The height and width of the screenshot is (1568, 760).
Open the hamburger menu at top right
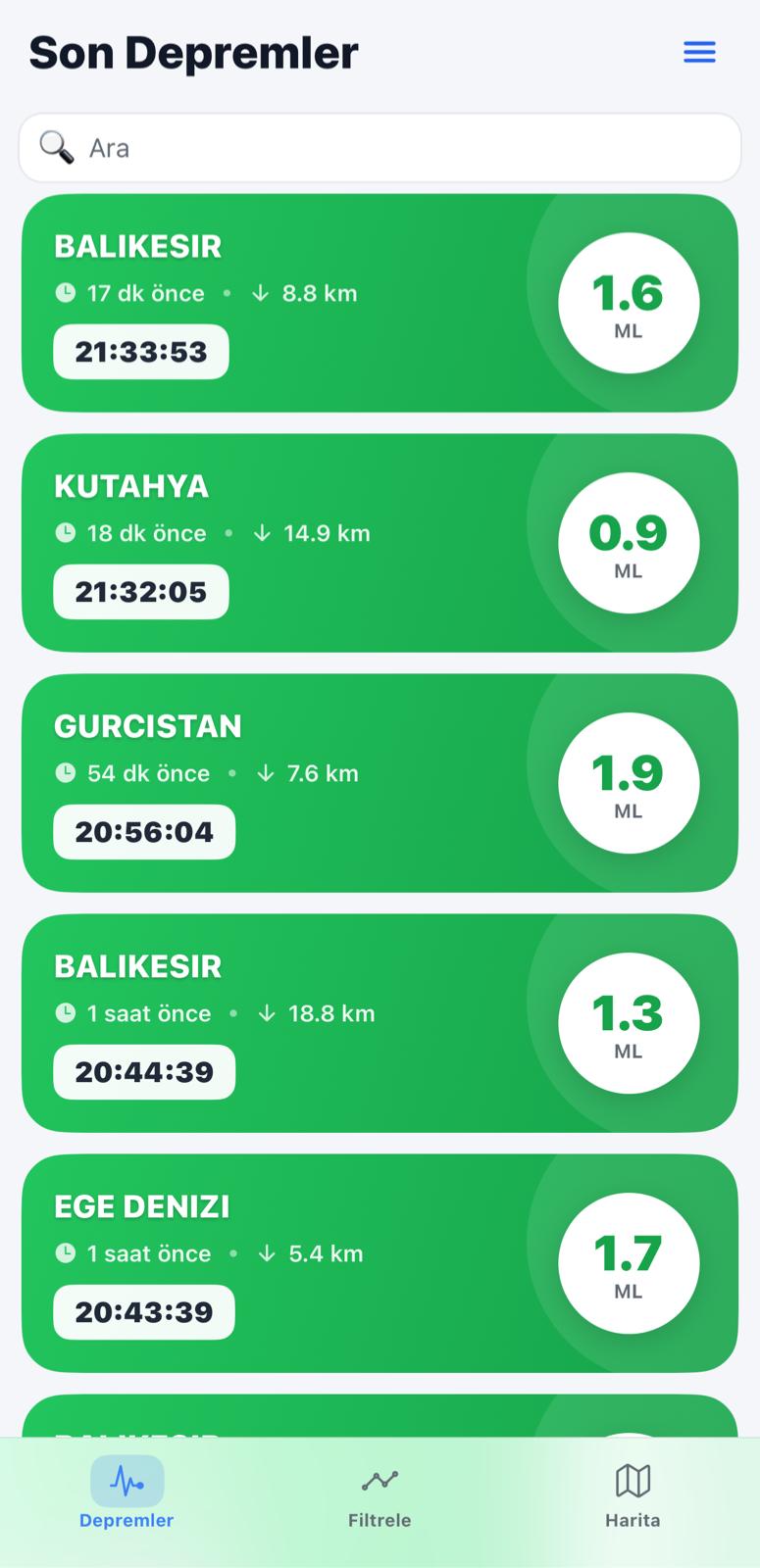pos(699,52)
